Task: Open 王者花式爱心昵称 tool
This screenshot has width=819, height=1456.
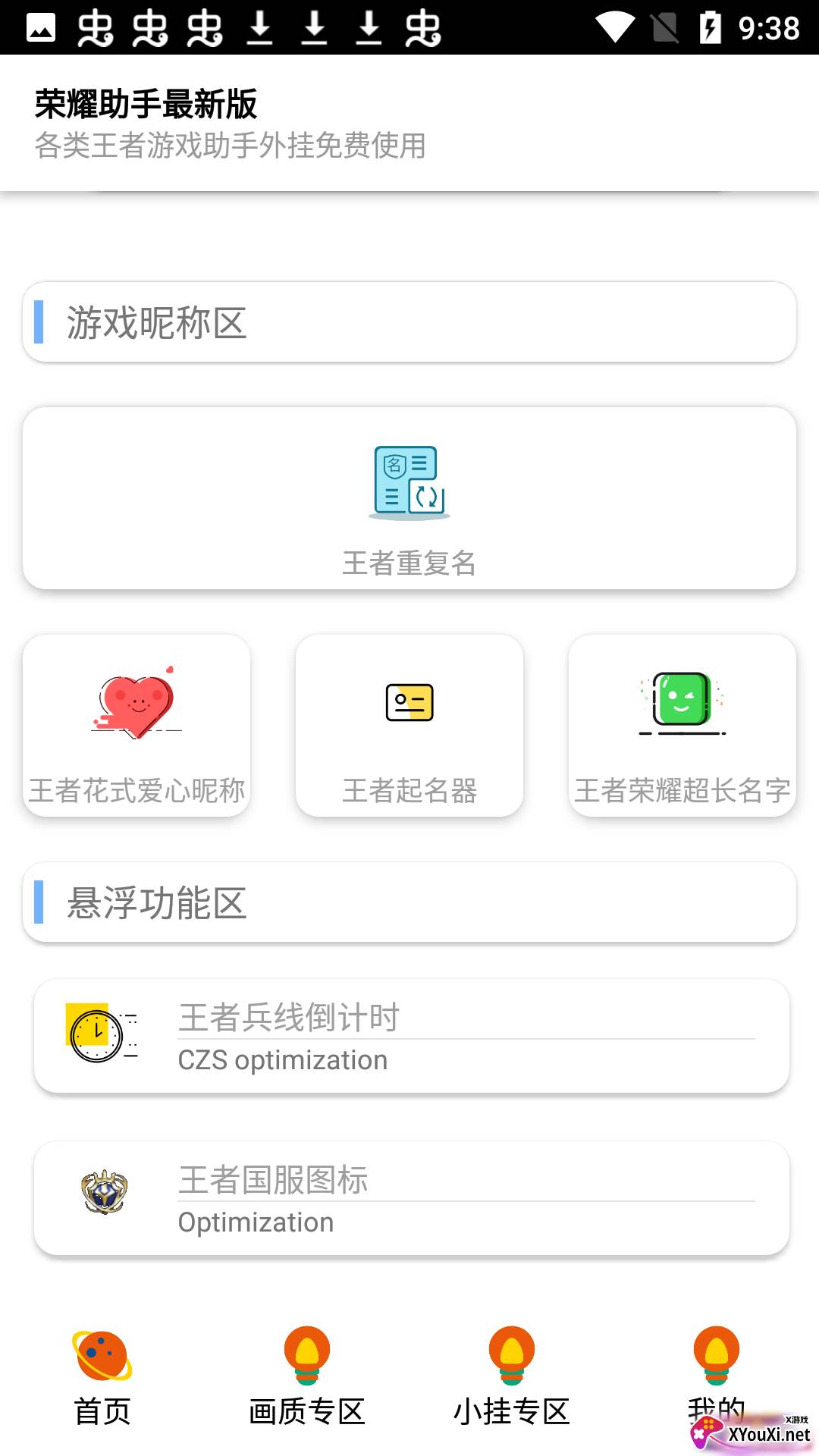Action: tap(136, 726)
